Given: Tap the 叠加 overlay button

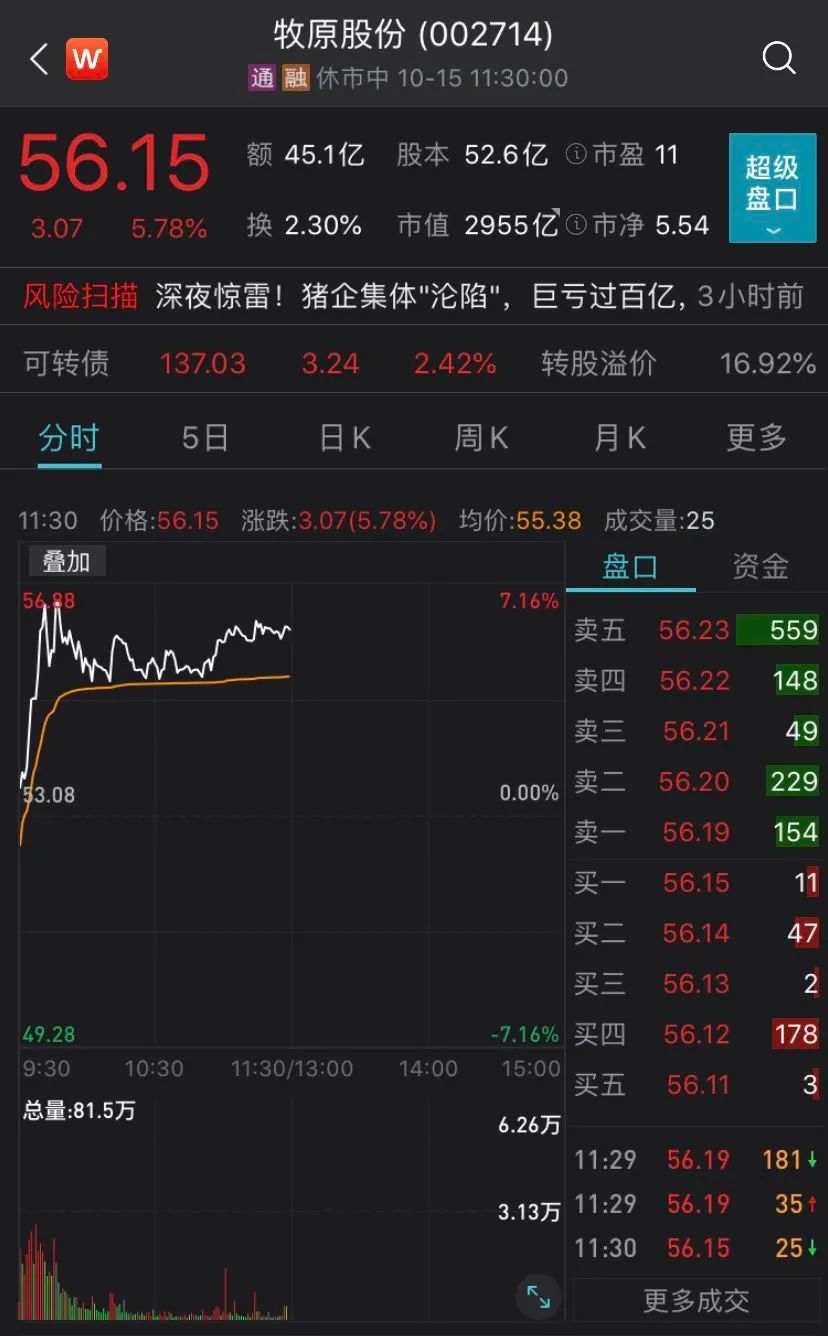Looking at the screenshot, I should tap(66, 562).
